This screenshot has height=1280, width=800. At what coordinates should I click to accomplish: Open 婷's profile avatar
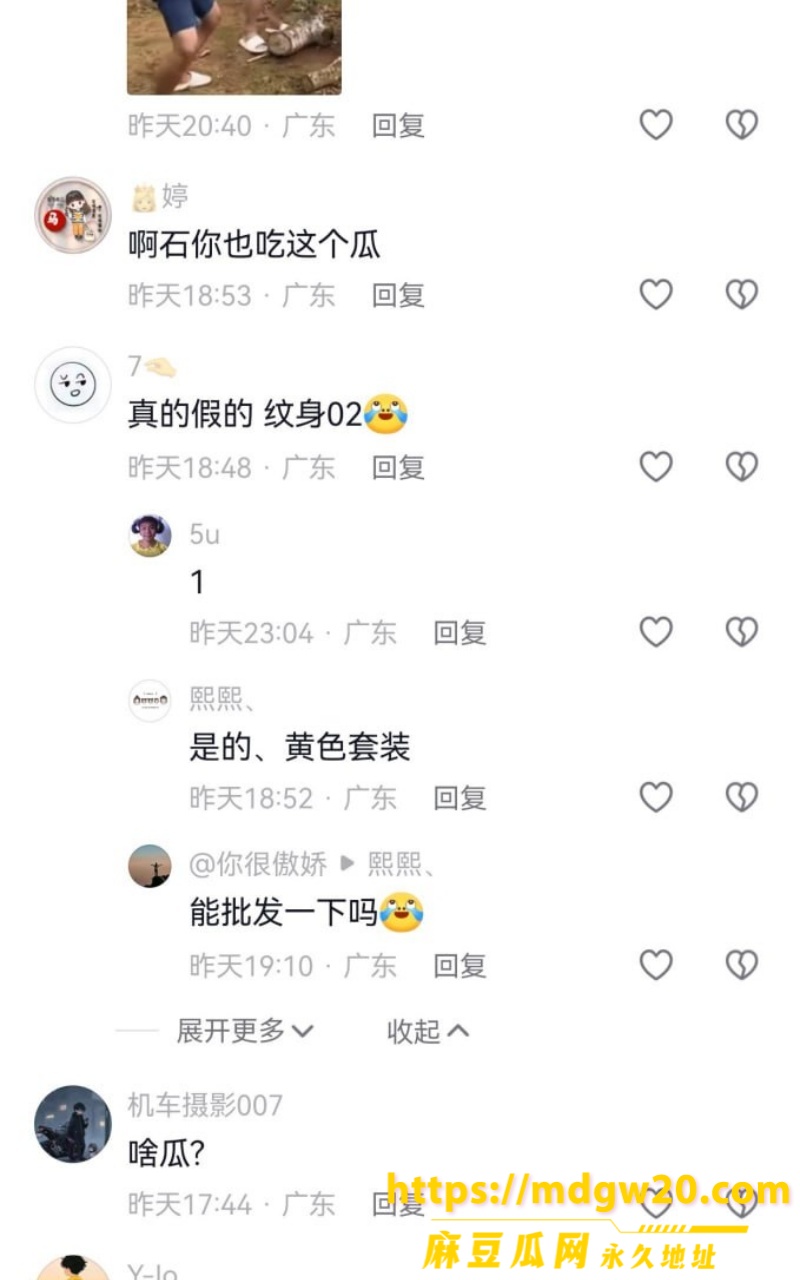click(73, 215)
